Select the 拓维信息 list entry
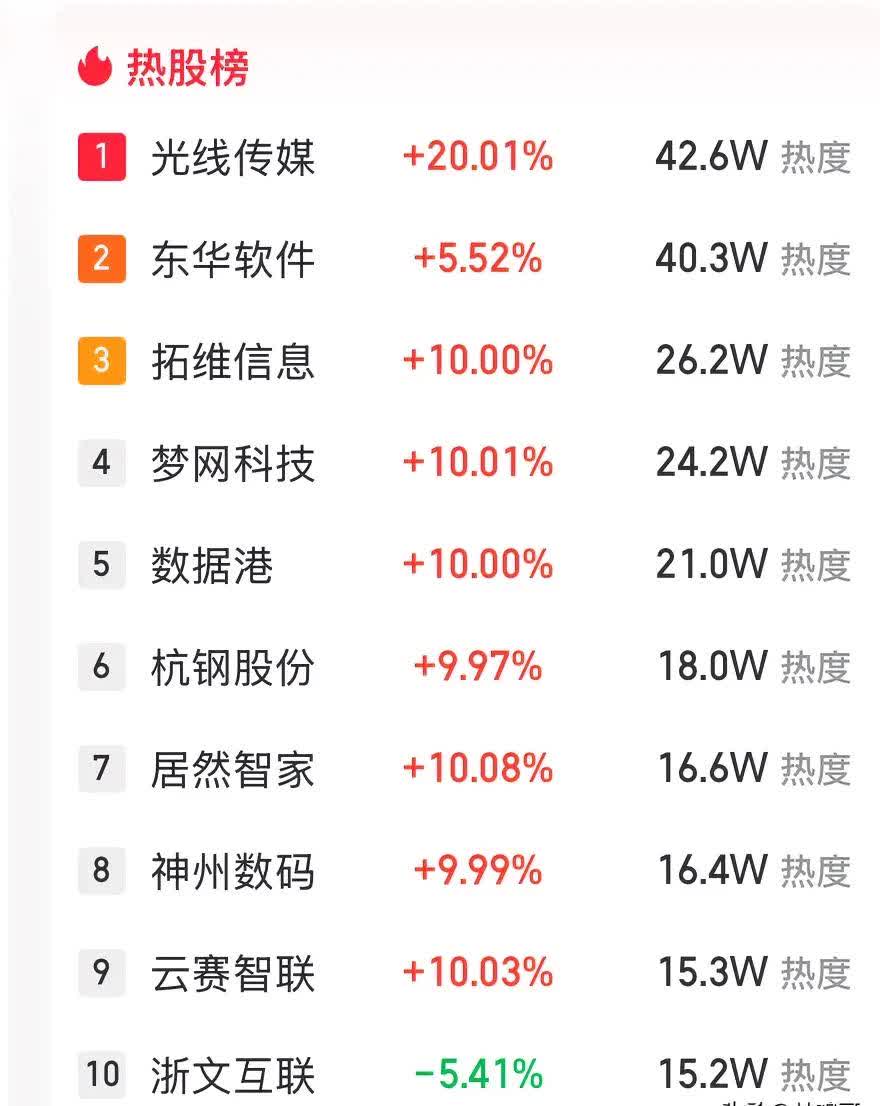The height and width of the screenshot is (1106, 880). pos(233,361)
